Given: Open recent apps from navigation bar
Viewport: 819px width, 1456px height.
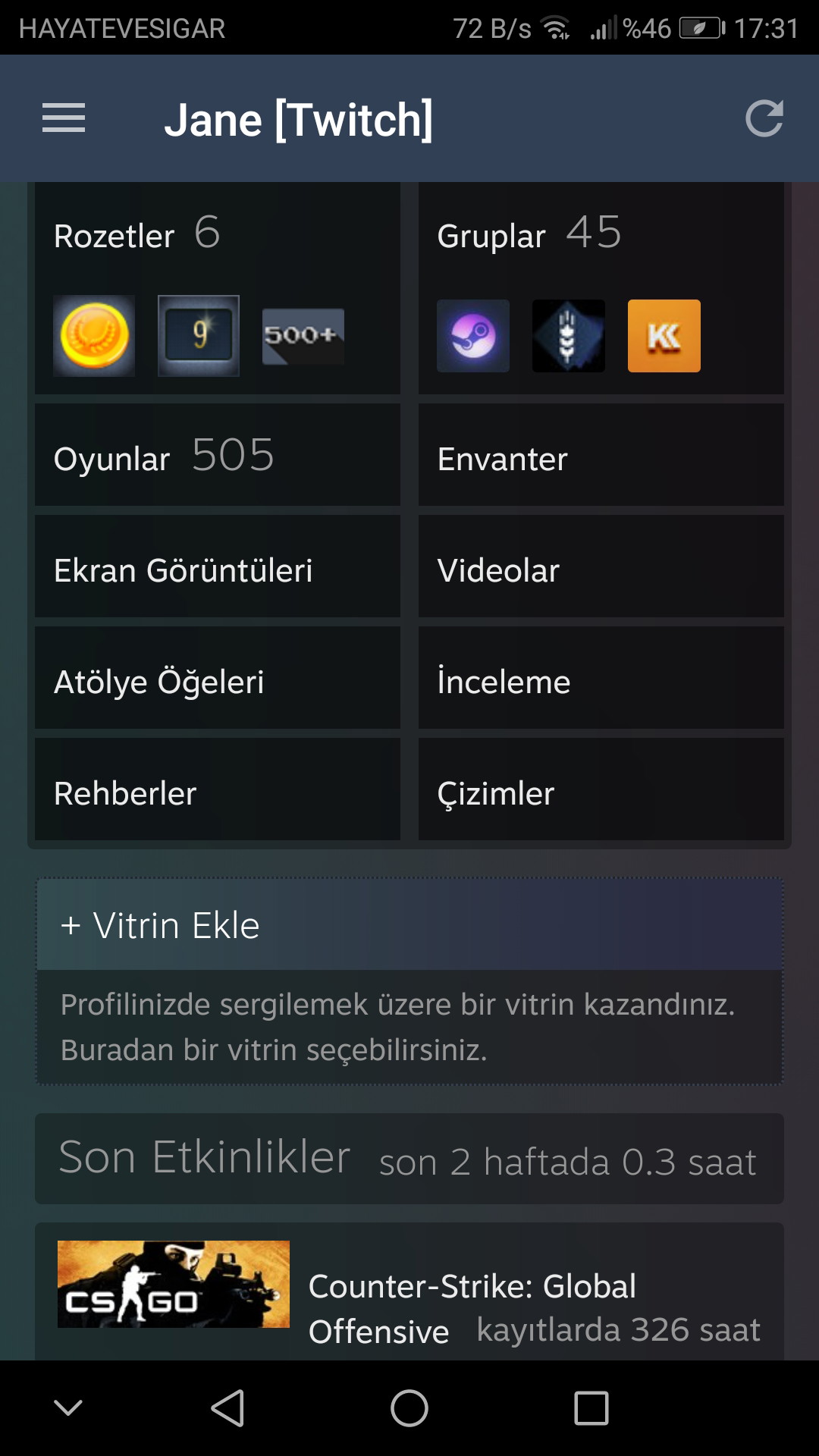Looking at the screenshot, I should 591,1408.
